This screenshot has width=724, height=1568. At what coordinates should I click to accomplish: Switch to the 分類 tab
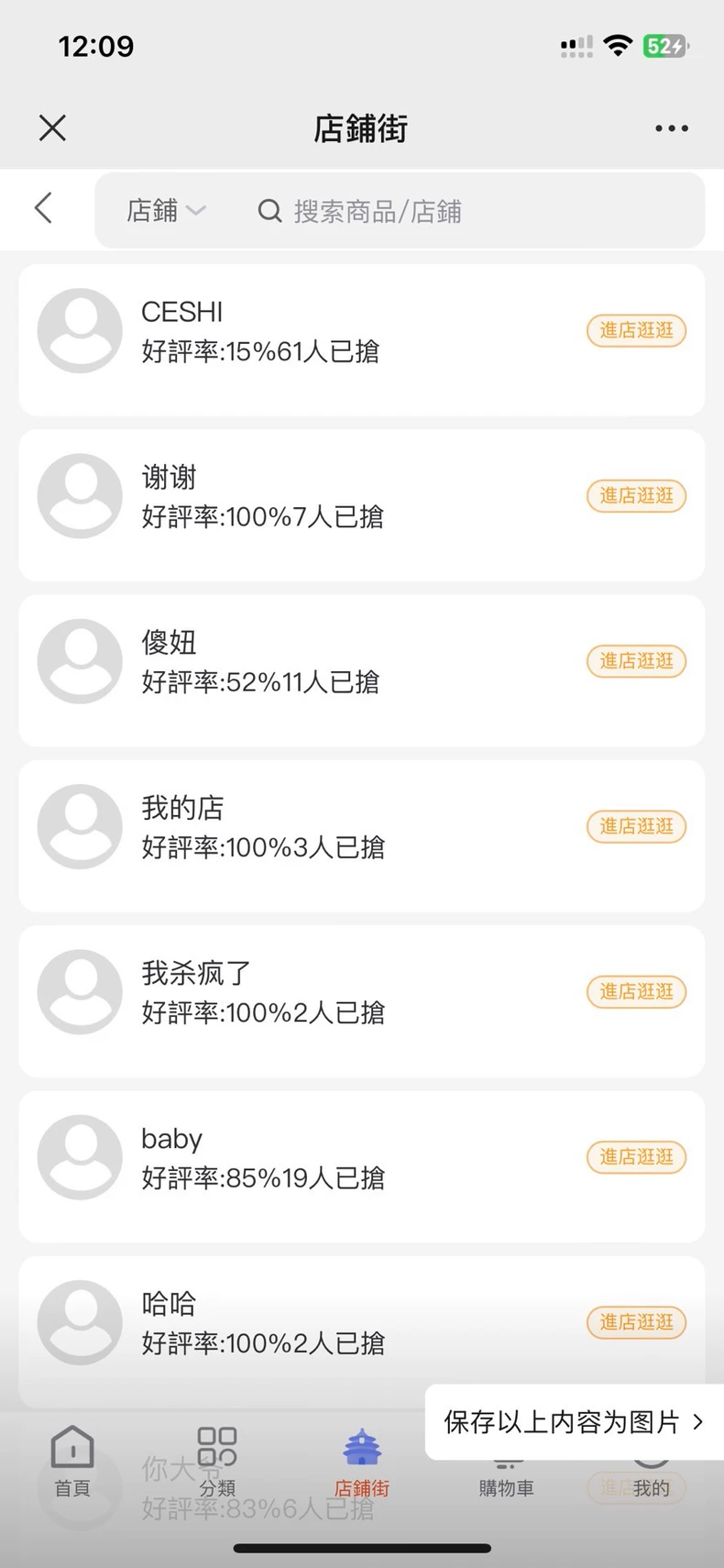(217, 1462)
